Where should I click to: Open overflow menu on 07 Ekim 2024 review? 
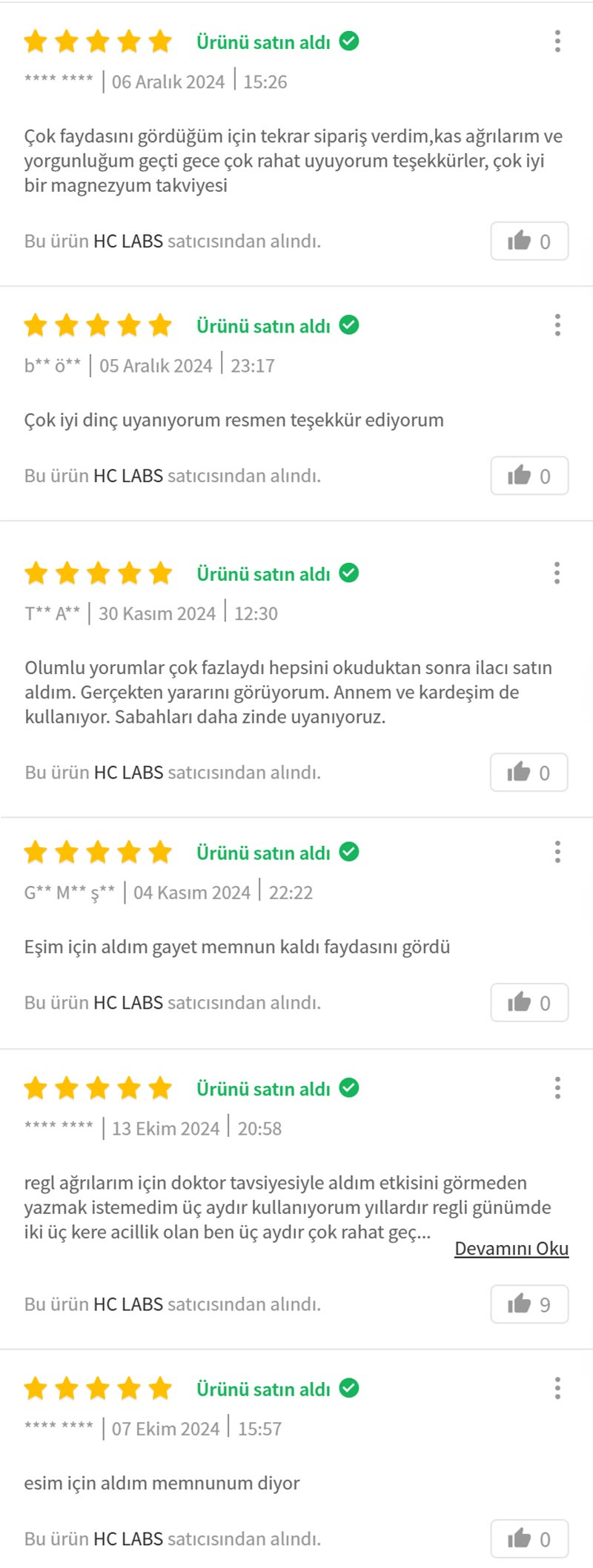[557, 1388]
